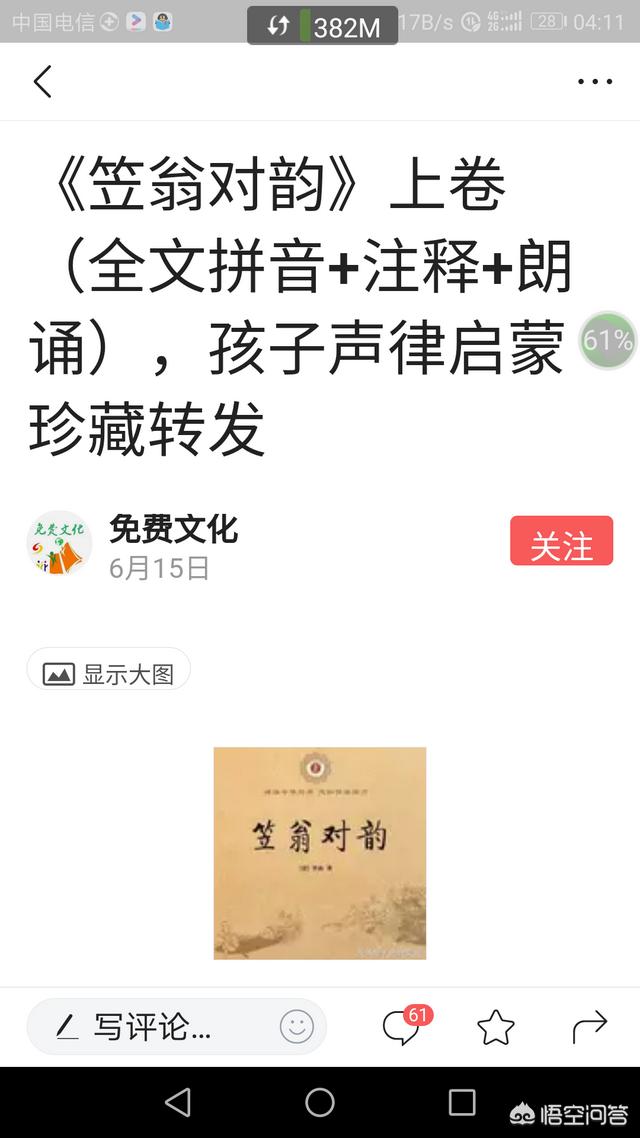Share this article using the arrow icon

590,1026
